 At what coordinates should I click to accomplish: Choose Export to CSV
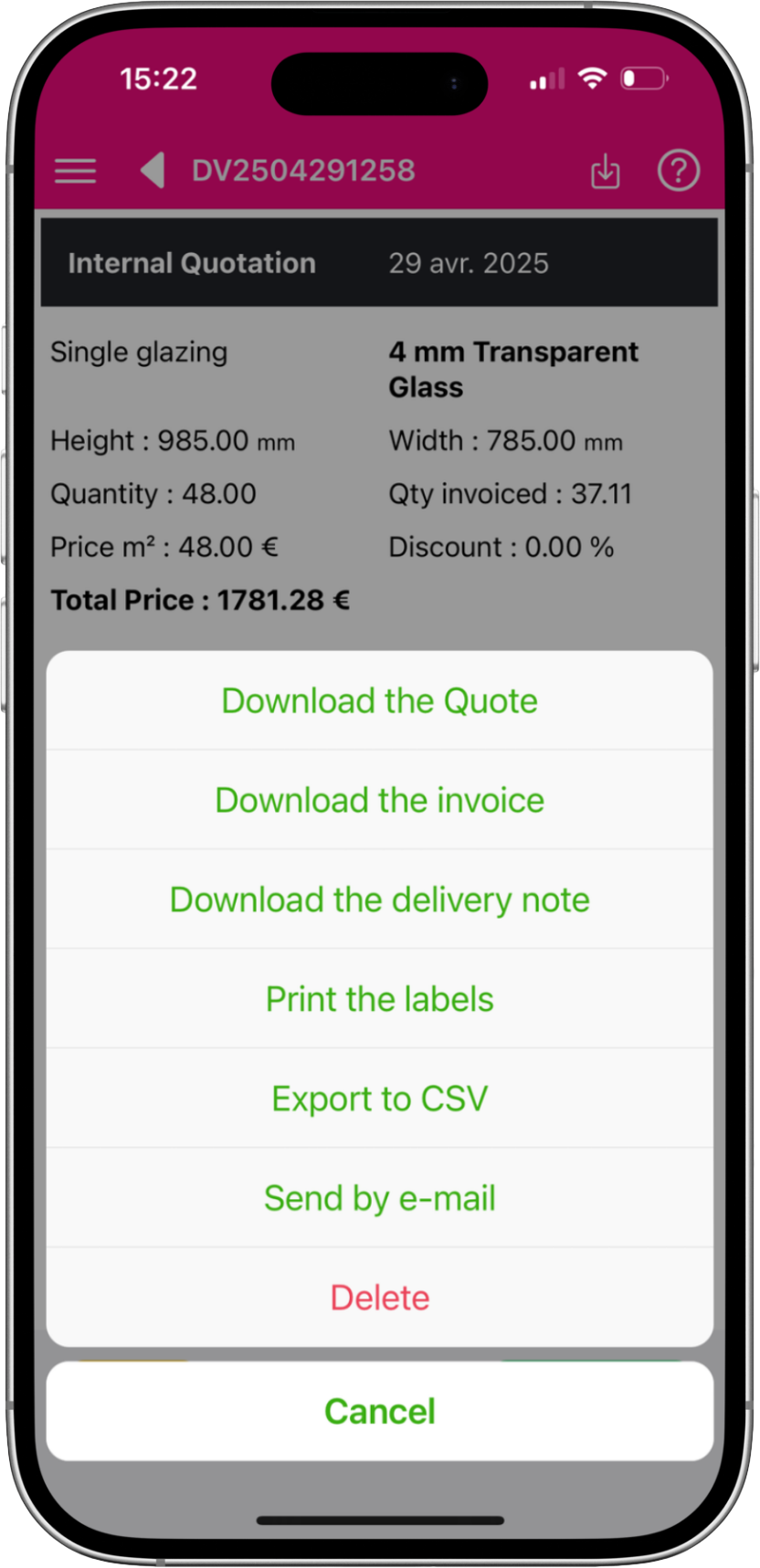tap(379, 1099)
